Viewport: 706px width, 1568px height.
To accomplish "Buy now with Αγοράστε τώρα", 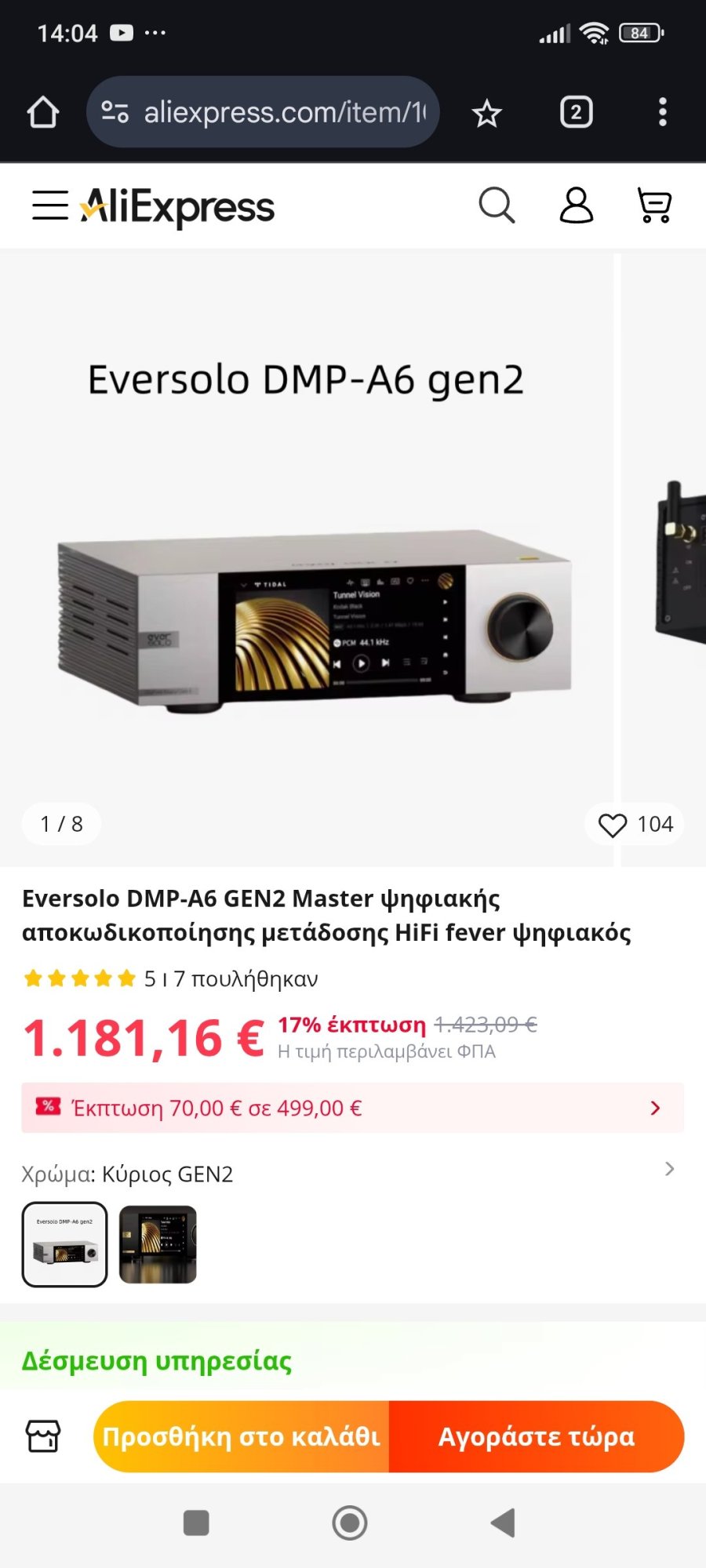I will click(x=537, y=1436).
